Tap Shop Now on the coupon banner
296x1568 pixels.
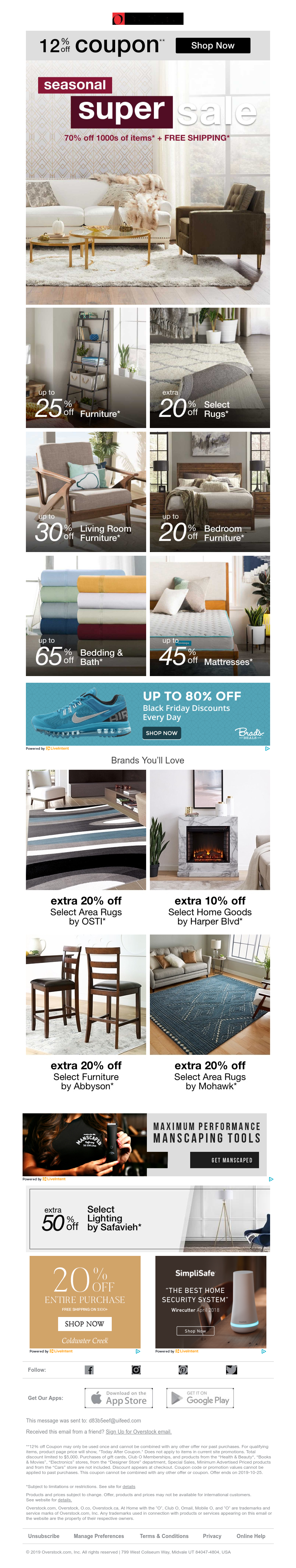213,46
